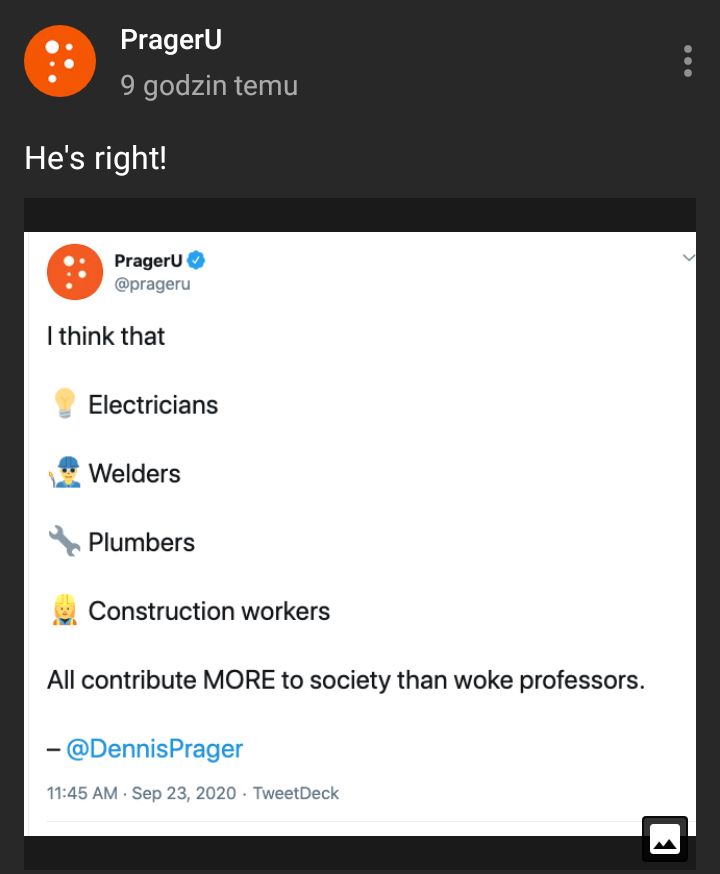Click the wrench icon next to Plumbers

click(x=63, y=541)
